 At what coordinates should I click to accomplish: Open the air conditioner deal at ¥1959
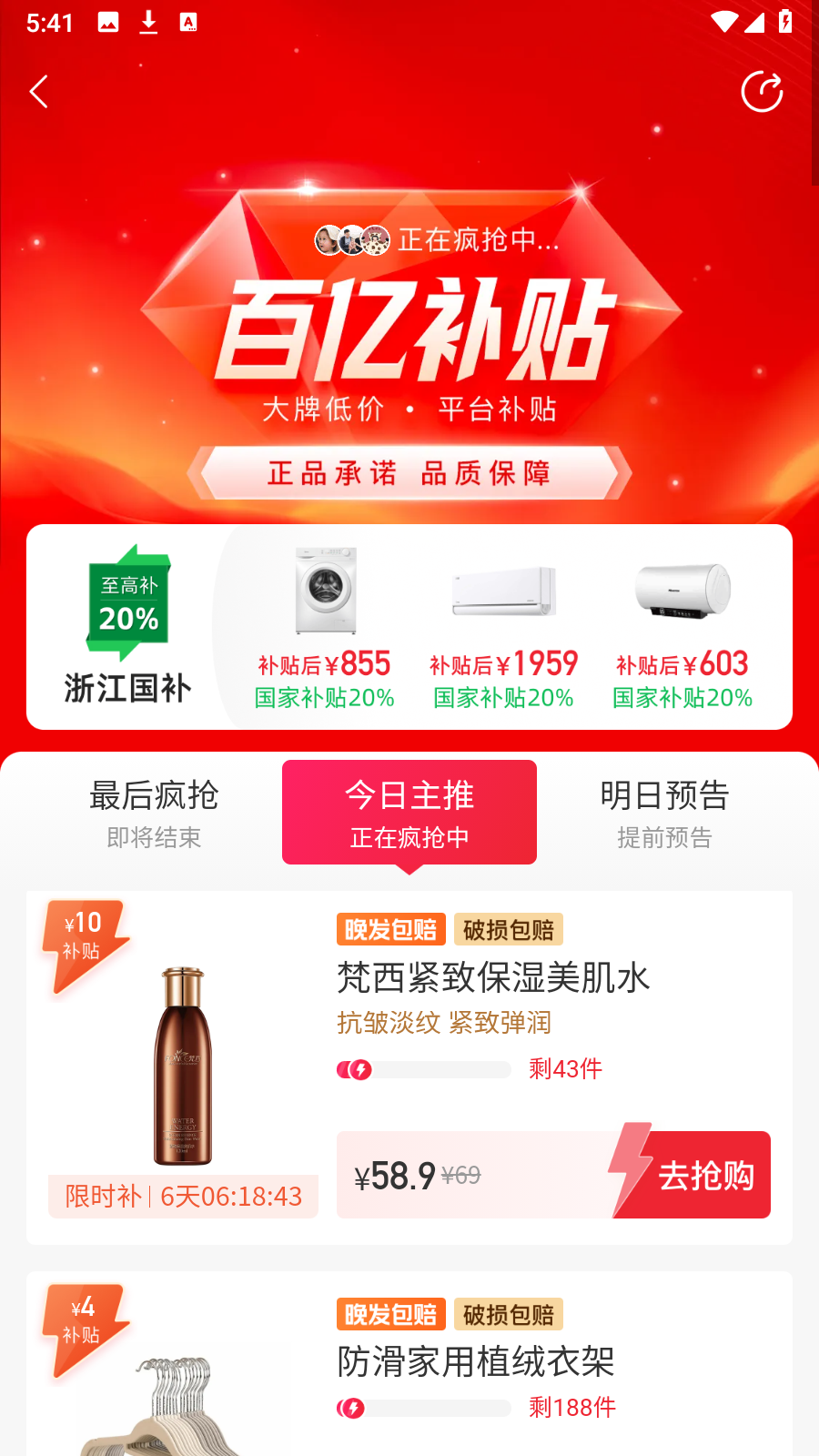503,628
